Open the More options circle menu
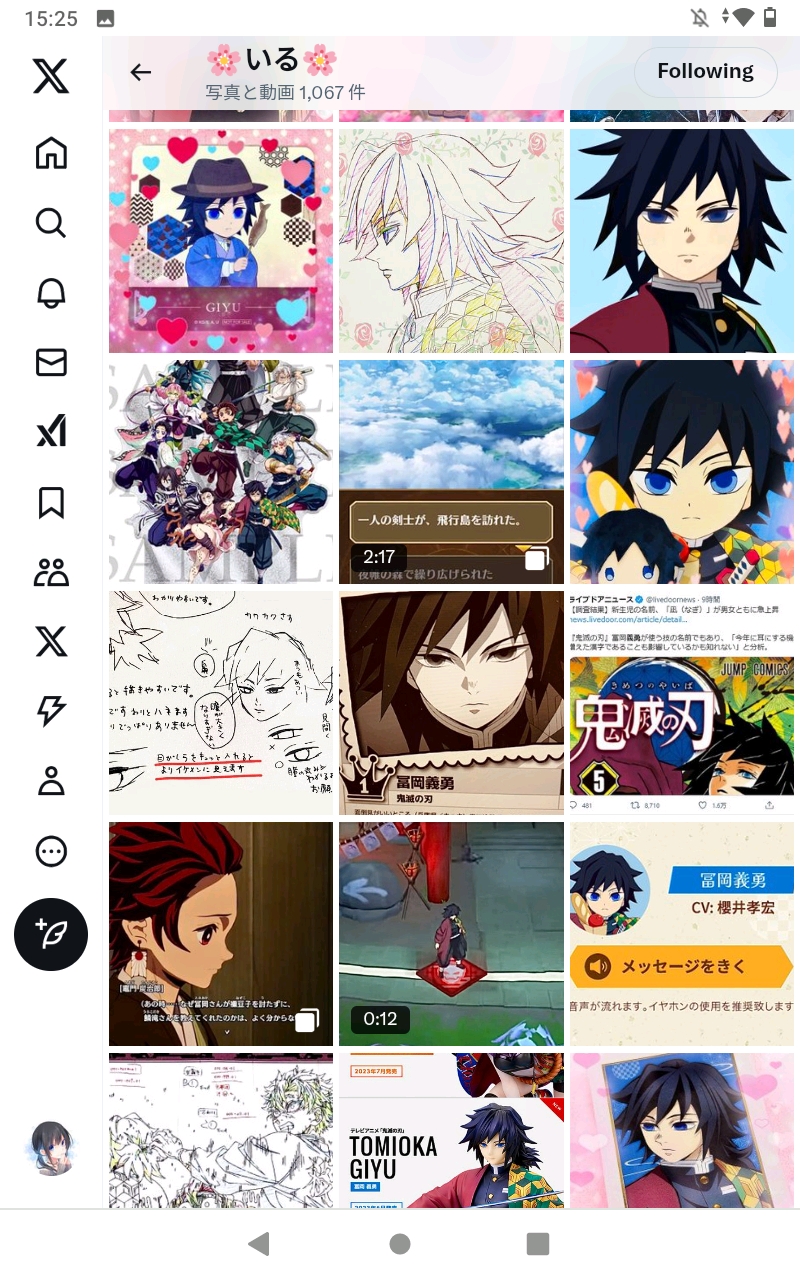 tap(51, 851)
